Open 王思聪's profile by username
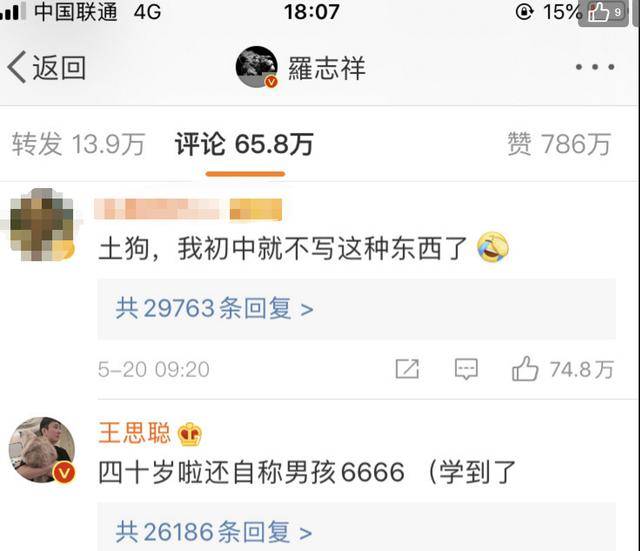Screen dimensions: 640x551 135,433
